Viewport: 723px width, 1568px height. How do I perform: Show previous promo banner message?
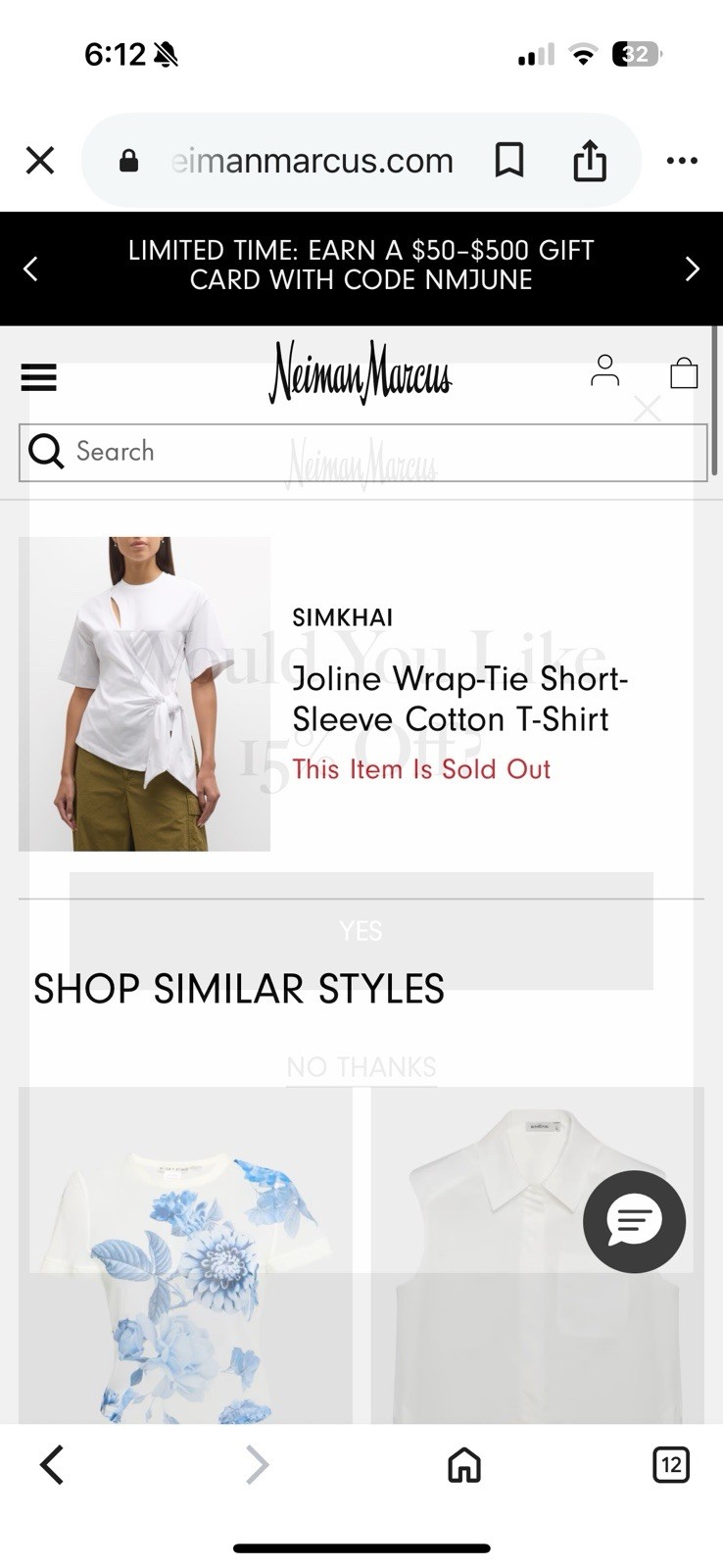click(x=30, y=268)
